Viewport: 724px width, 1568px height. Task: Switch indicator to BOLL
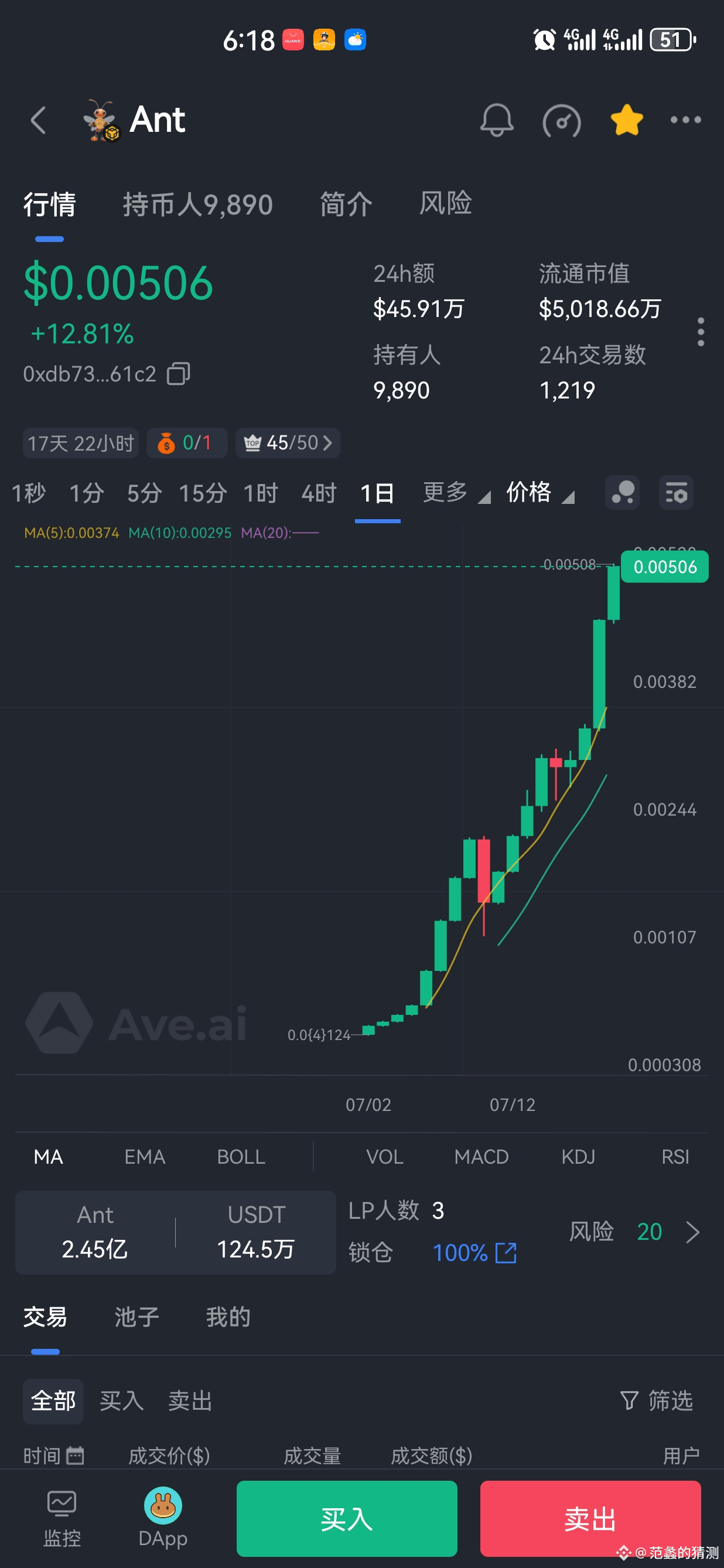tap(241, 1157)
